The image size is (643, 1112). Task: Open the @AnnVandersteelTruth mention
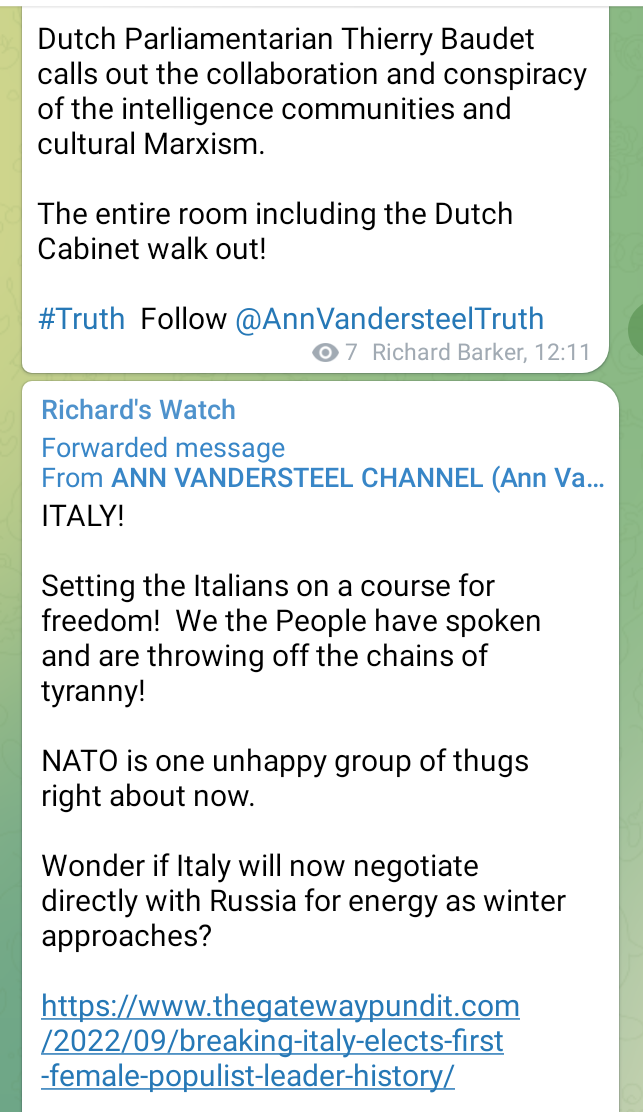tap(389, 319)
